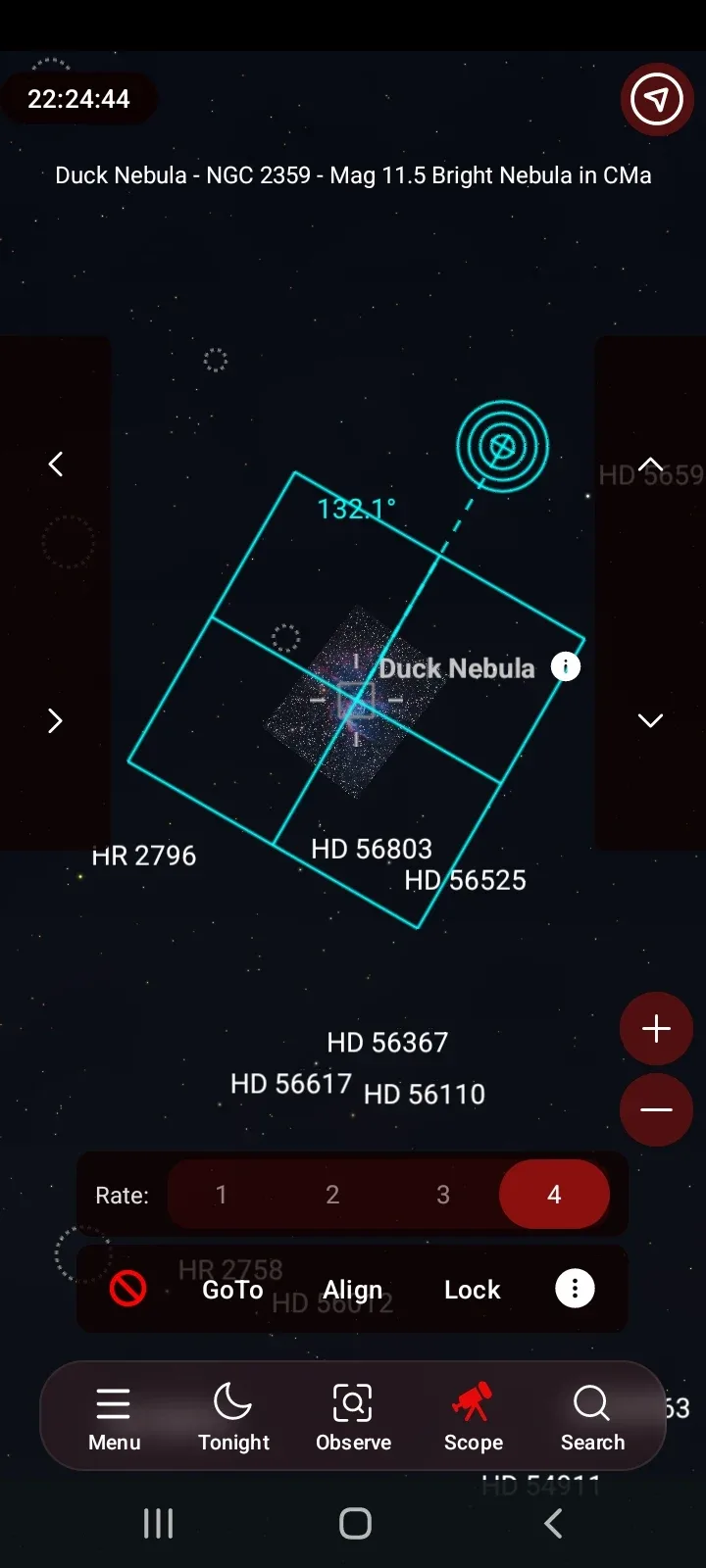The width and height of the screenshot is (706, 1568).
Task: Tap the Align button
Action: (353, 1290)
